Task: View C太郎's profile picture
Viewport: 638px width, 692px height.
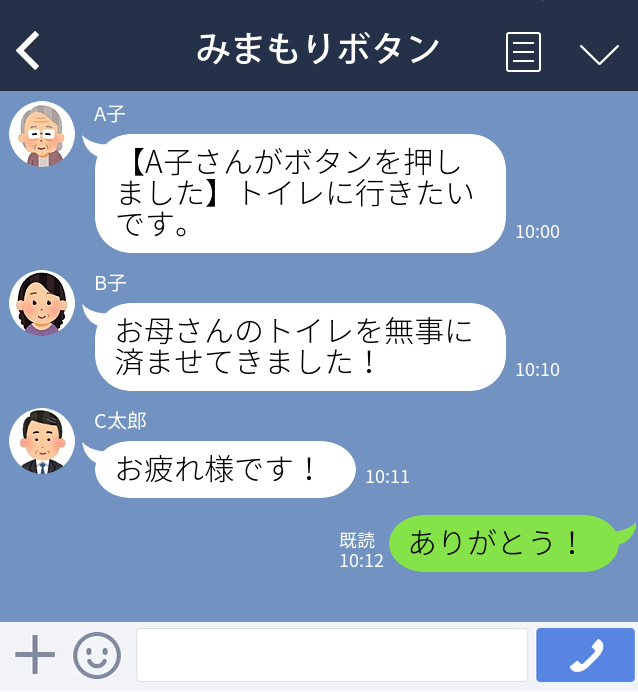Action: (42, 441)
